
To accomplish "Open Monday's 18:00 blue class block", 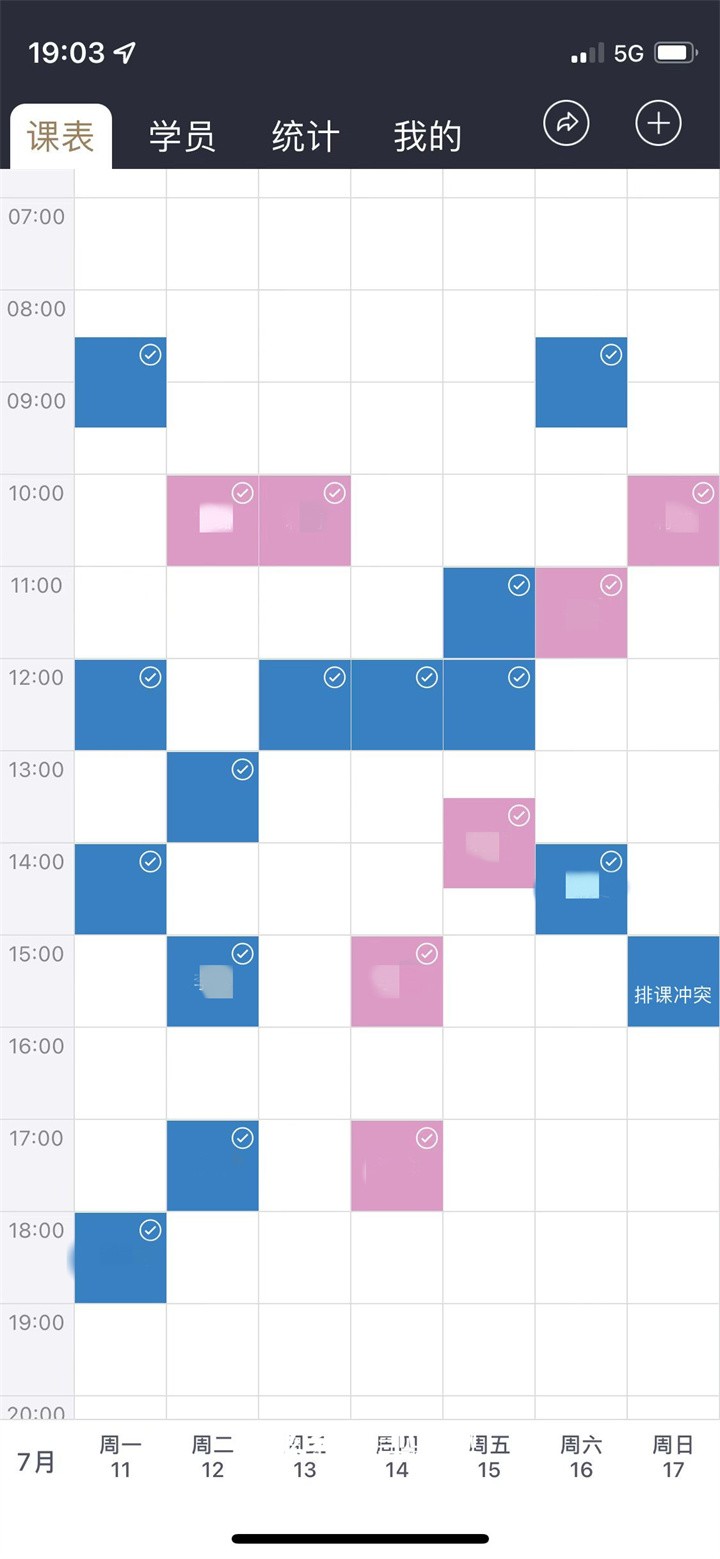I will click(x=120, y=1257).
